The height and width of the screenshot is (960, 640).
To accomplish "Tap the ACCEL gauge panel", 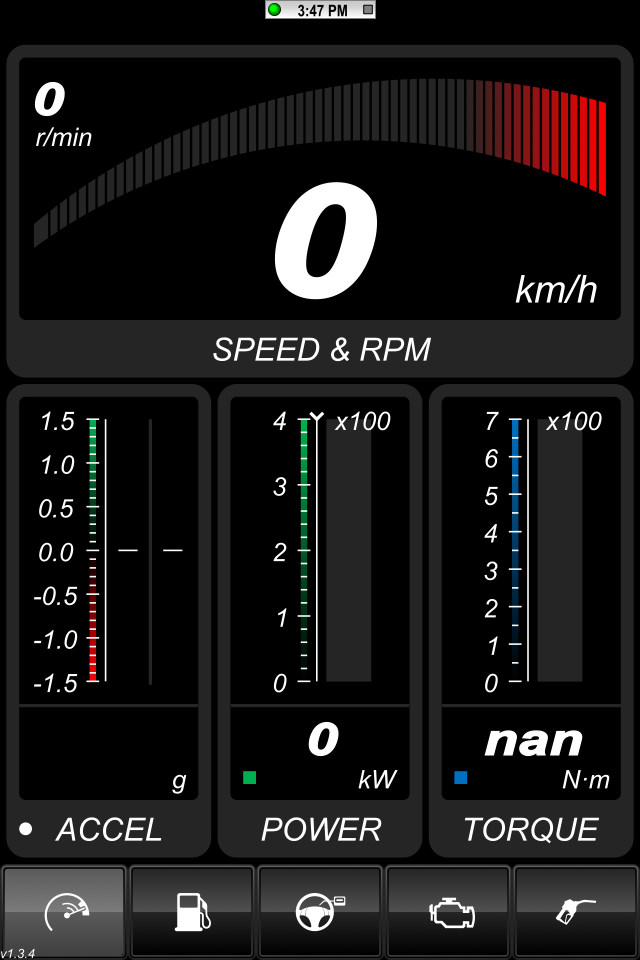I will pos(108,620).
